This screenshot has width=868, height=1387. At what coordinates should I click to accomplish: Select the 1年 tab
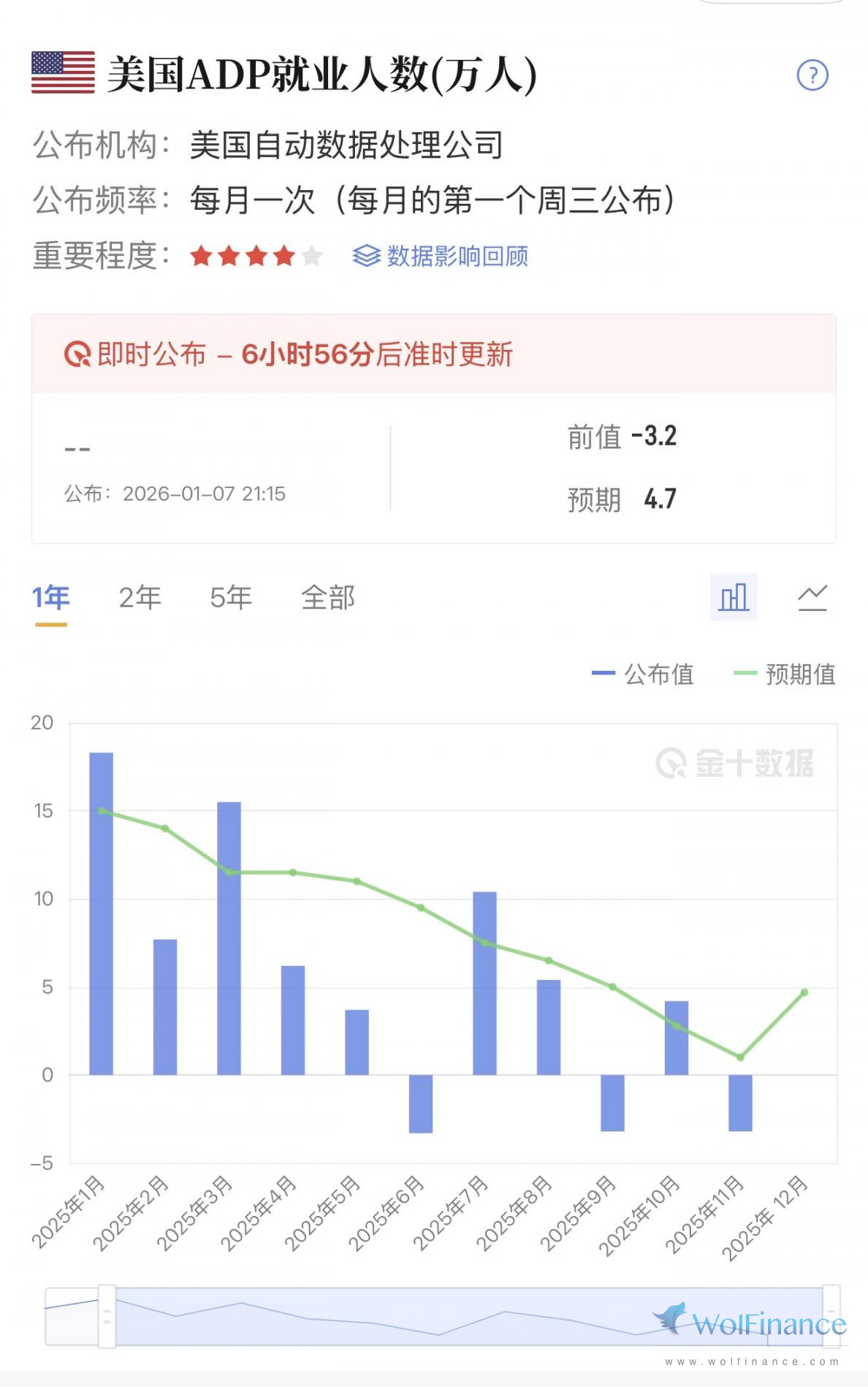(x=50, y=598)
